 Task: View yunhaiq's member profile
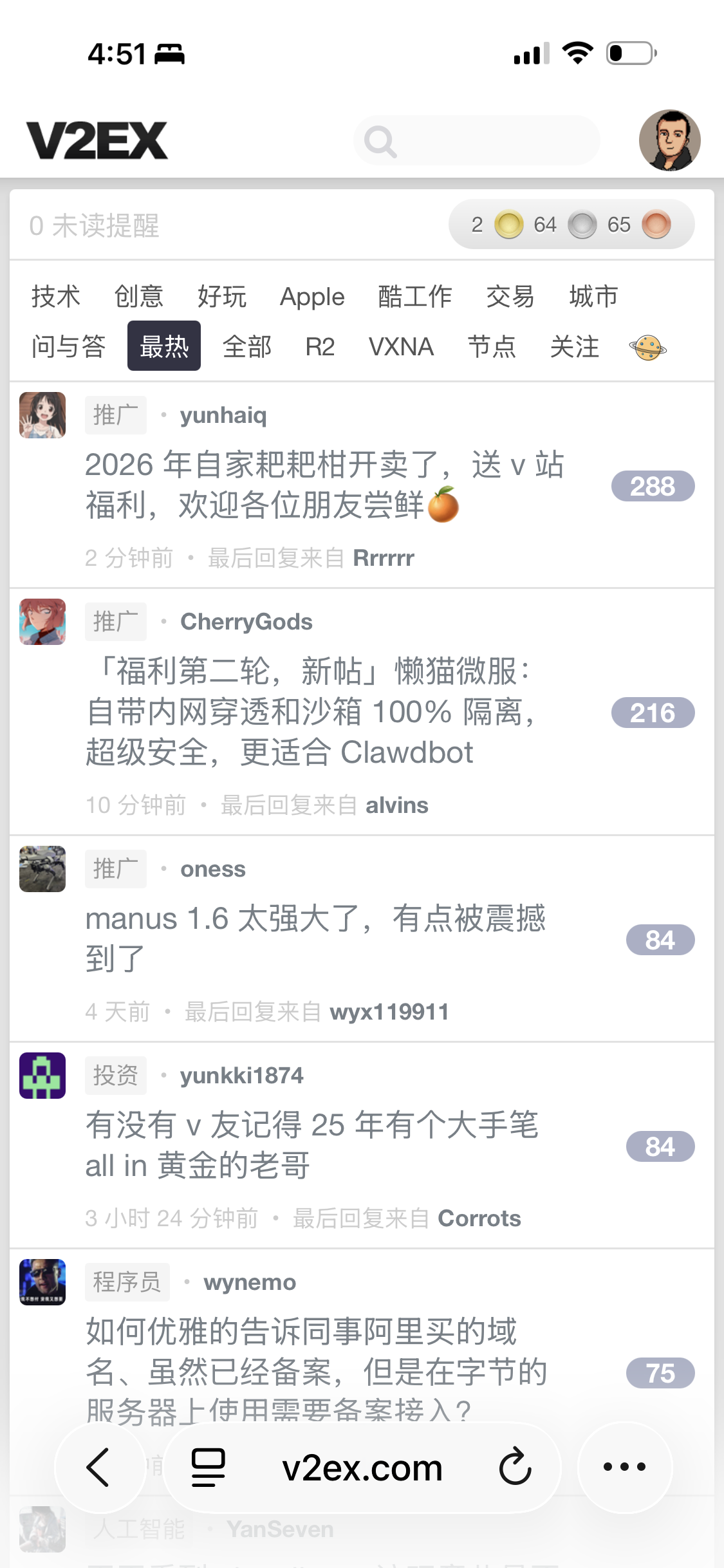pos(223,415)
